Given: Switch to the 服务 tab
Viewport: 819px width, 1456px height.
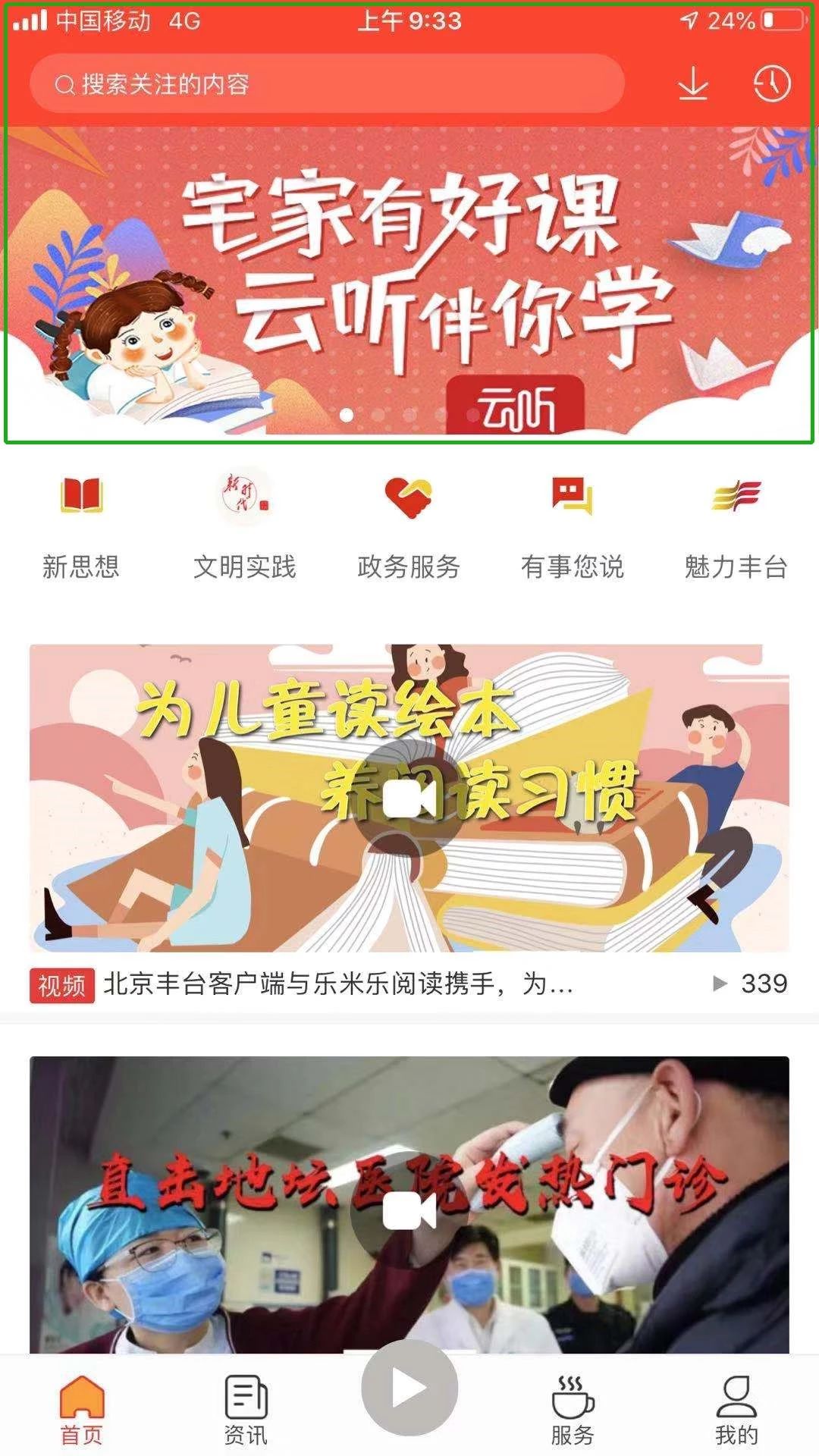Looking at the screenshot, I should coord(573,1409).
